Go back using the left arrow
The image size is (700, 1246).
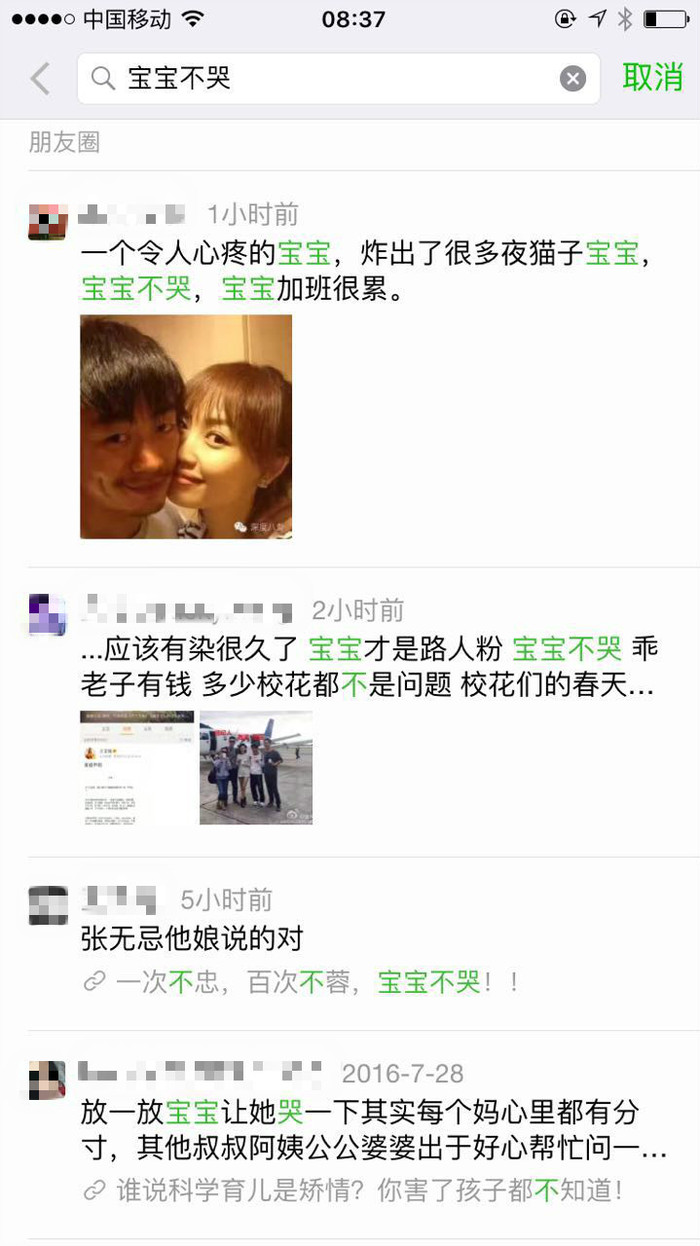[x=40, y=78]
